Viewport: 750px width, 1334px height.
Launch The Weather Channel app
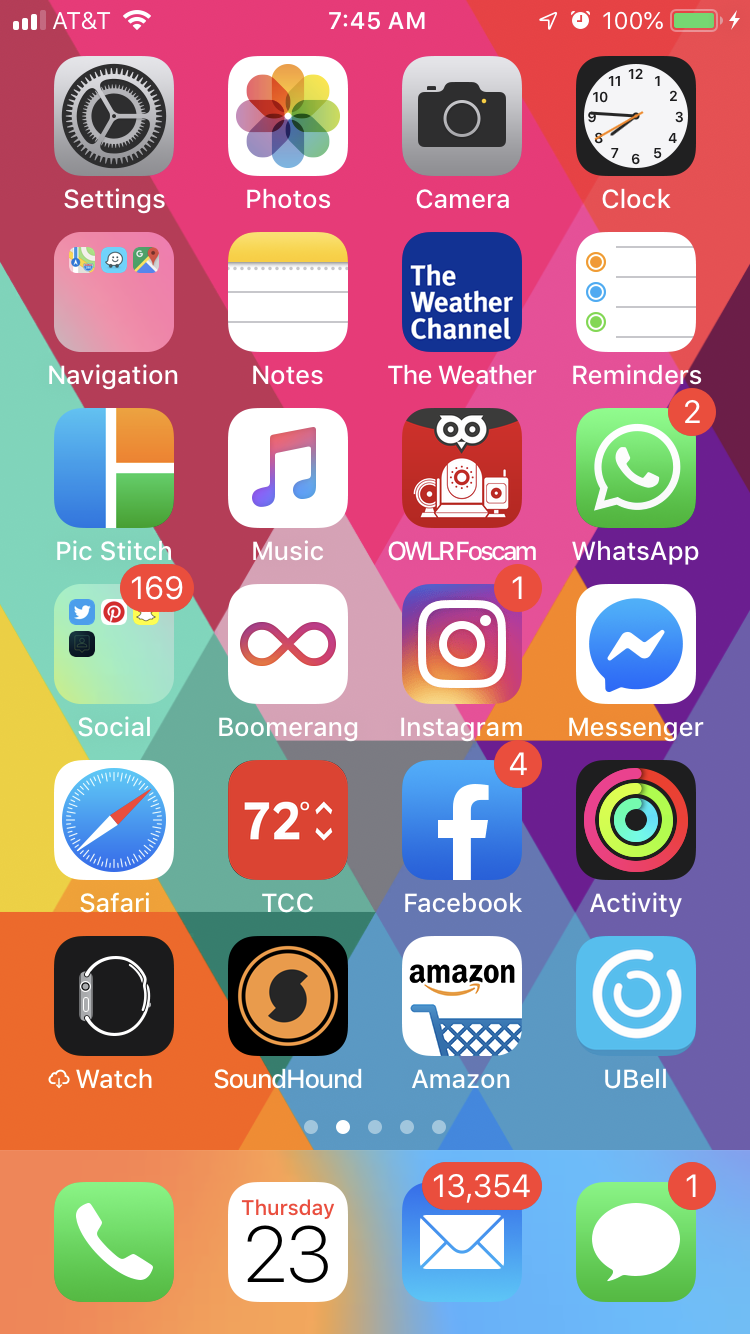pyautogui.click(x=462, y=292)
